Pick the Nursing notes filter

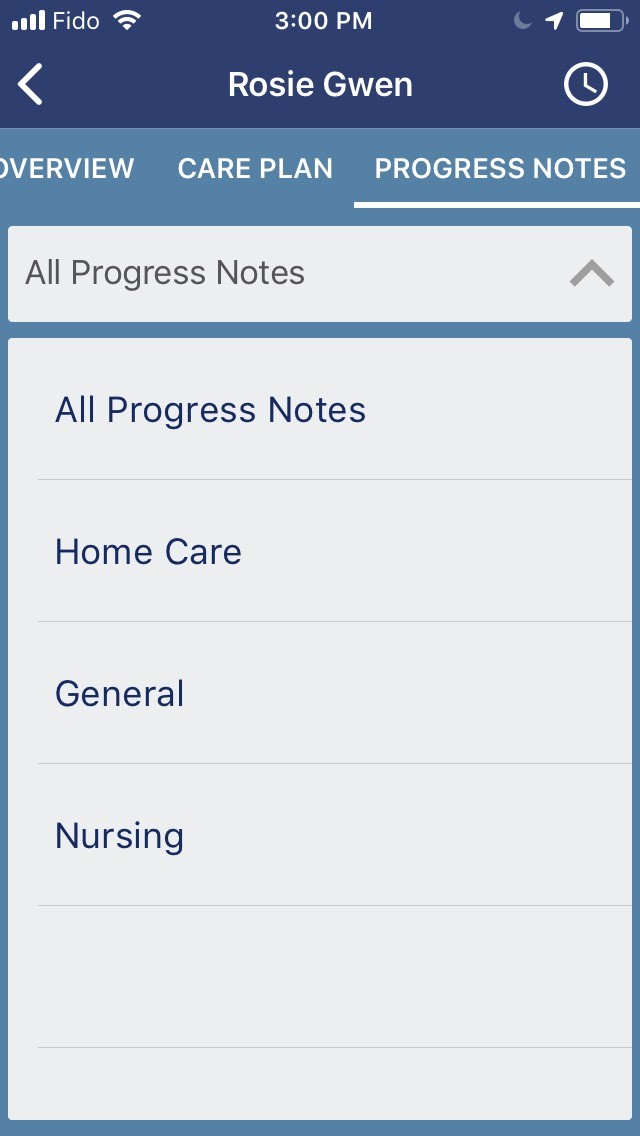[x=120, y=836]
